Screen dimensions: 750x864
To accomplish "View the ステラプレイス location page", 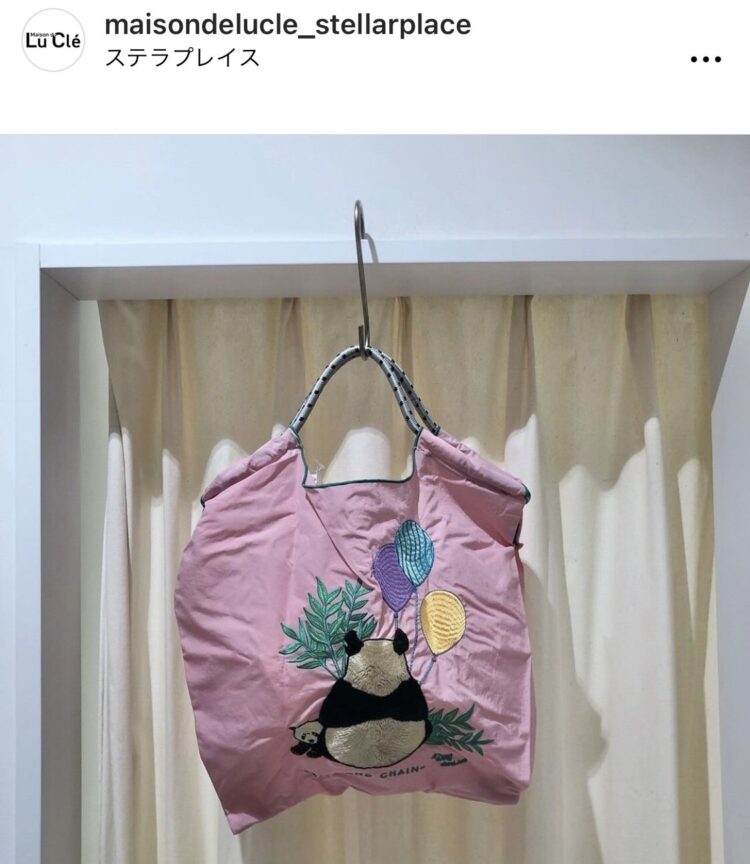I will point(182,57).
